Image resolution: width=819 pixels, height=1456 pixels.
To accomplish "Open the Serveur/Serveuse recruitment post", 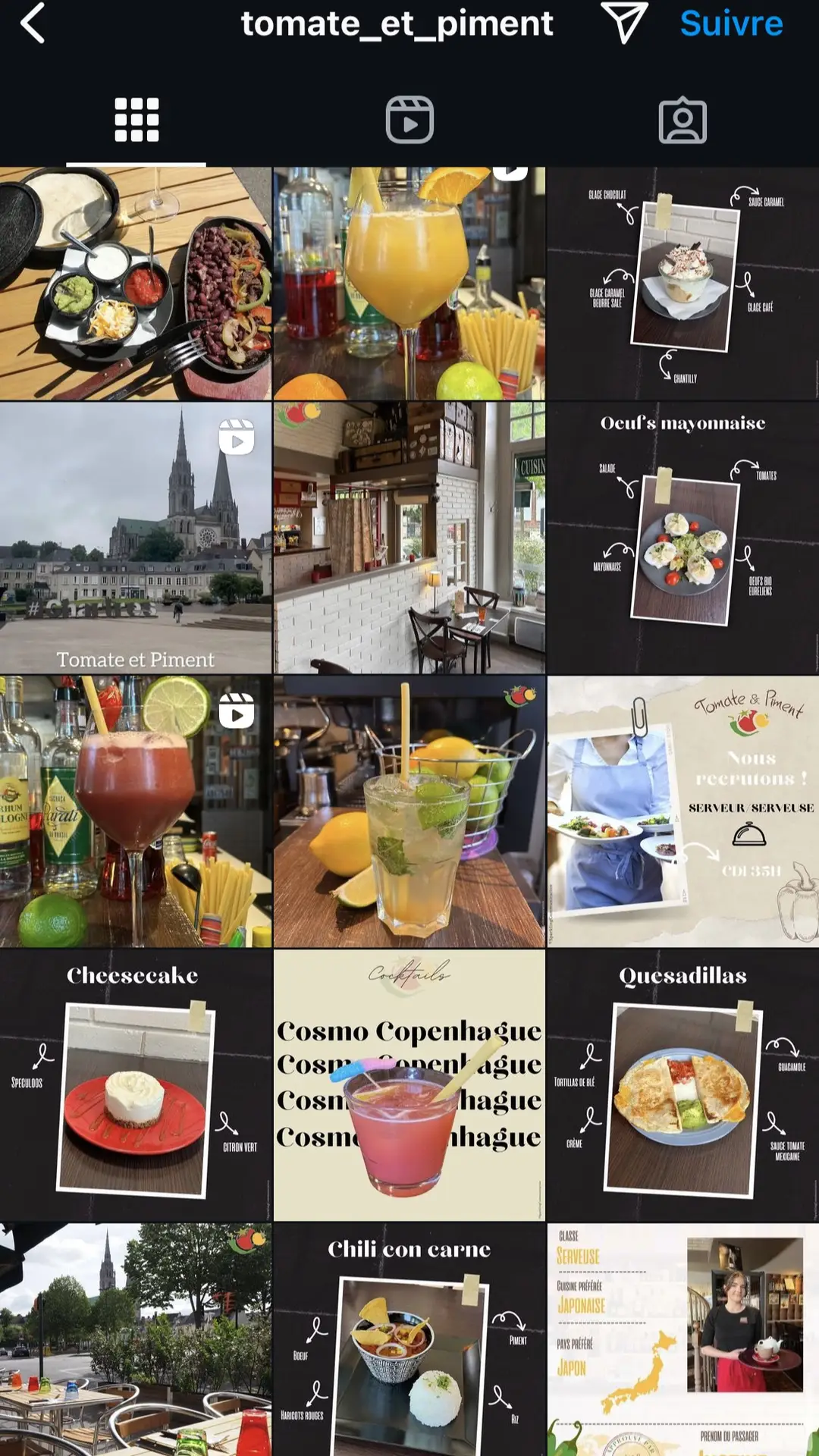I will click(682, 811).
